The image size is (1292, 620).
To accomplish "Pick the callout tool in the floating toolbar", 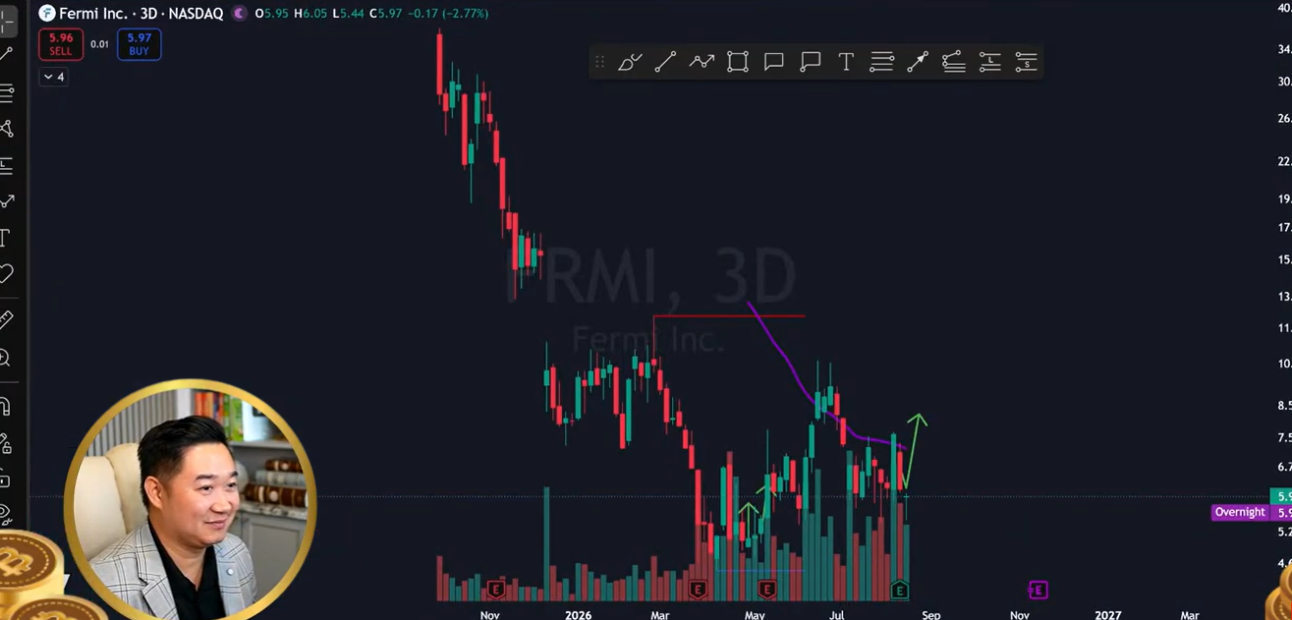I will tap(810, 62).
